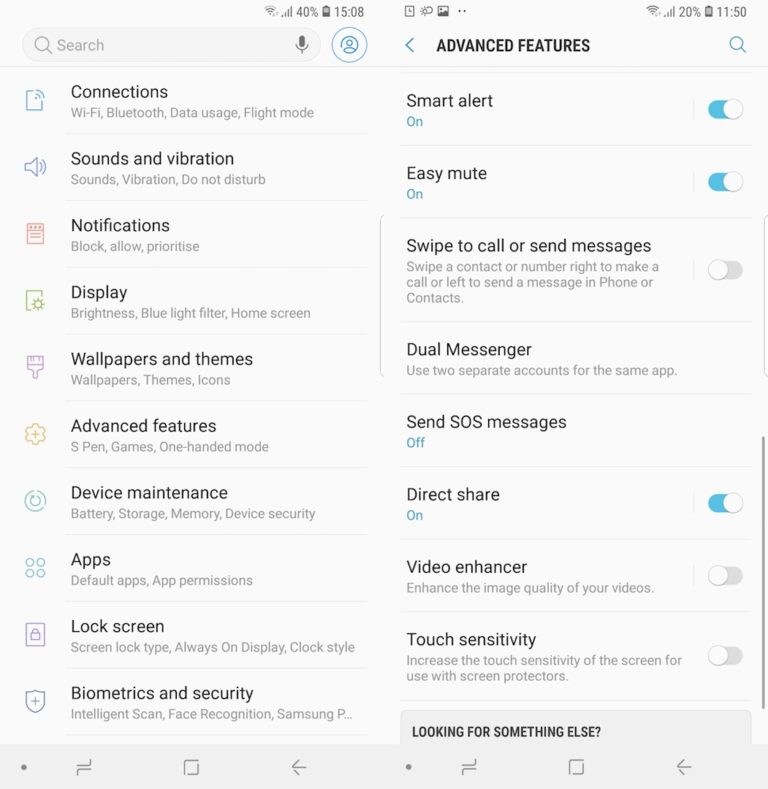Search within Advanced Features

pyautogui.click(x=737, y=45)
